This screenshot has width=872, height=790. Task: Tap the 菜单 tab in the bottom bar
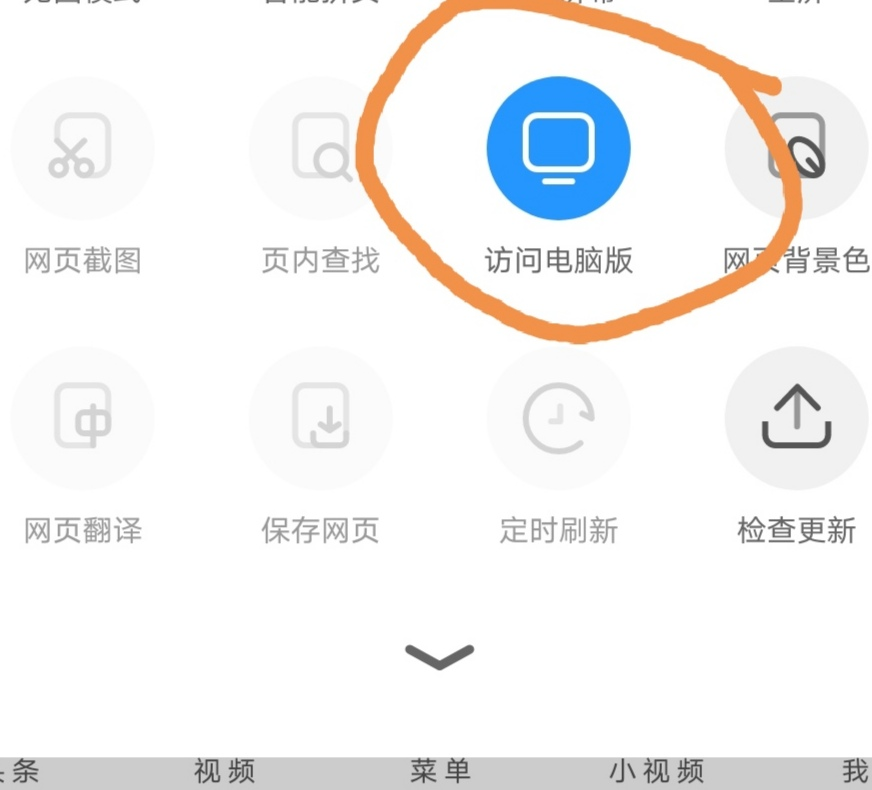point(440,771)
